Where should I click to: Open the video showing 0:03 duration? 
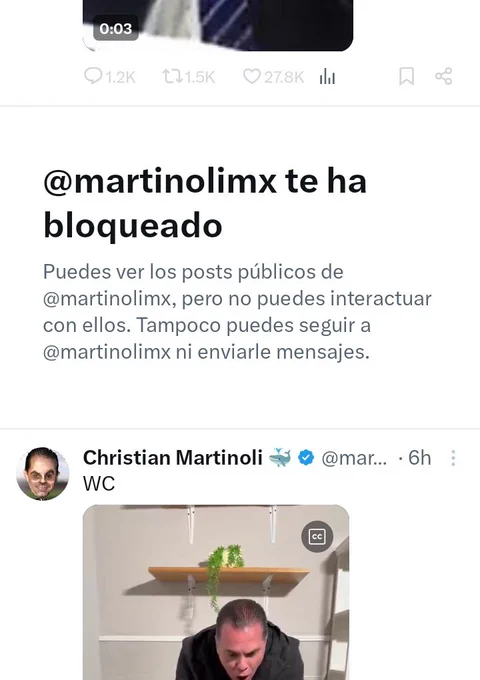[218, 25]
